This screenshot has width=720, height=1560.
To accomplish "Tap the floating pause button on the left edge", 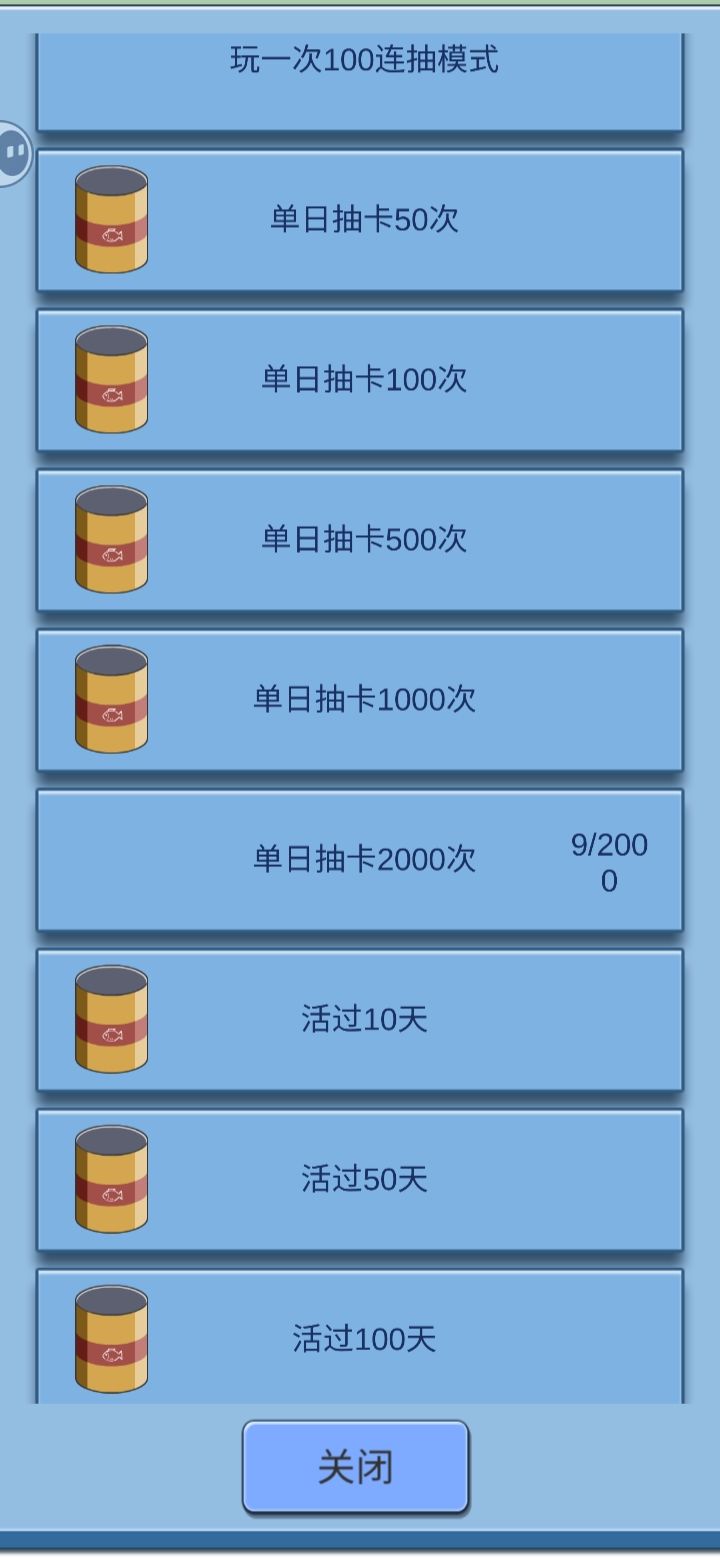I will (14, 151).
